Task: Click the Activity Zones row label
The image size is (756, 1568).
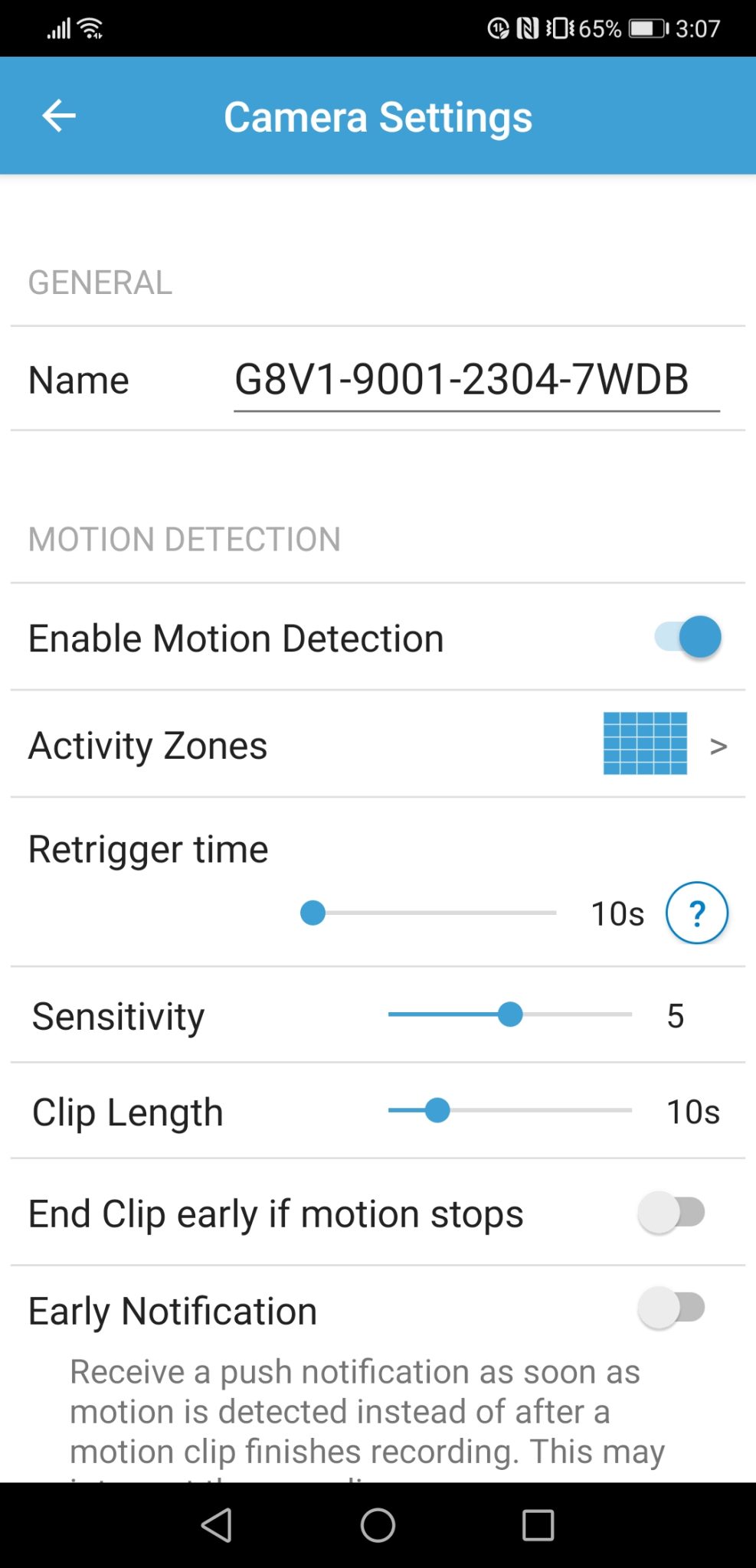Action: (x=147, y=743)
